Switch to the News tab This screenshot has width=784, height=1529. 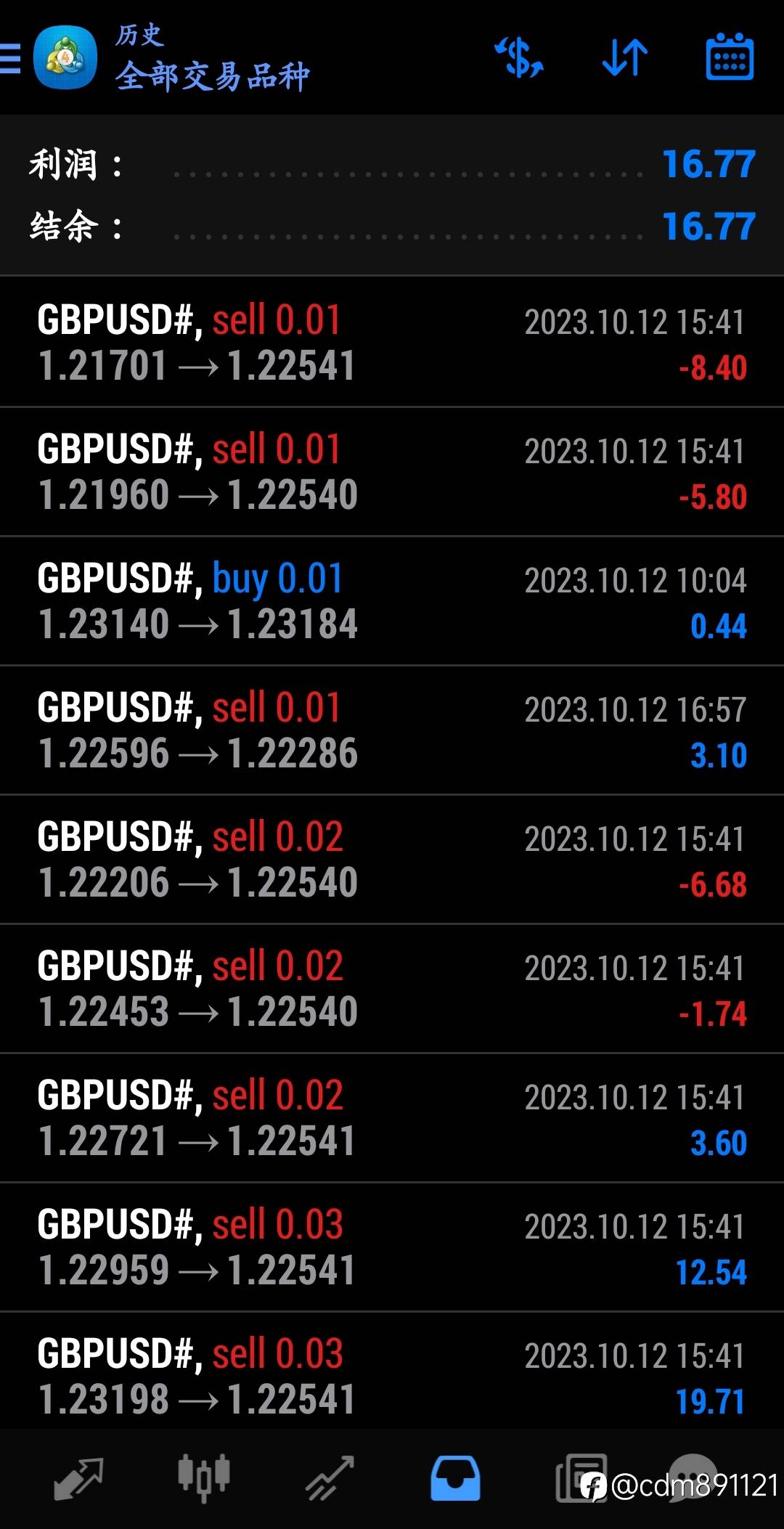point(580,1478)
